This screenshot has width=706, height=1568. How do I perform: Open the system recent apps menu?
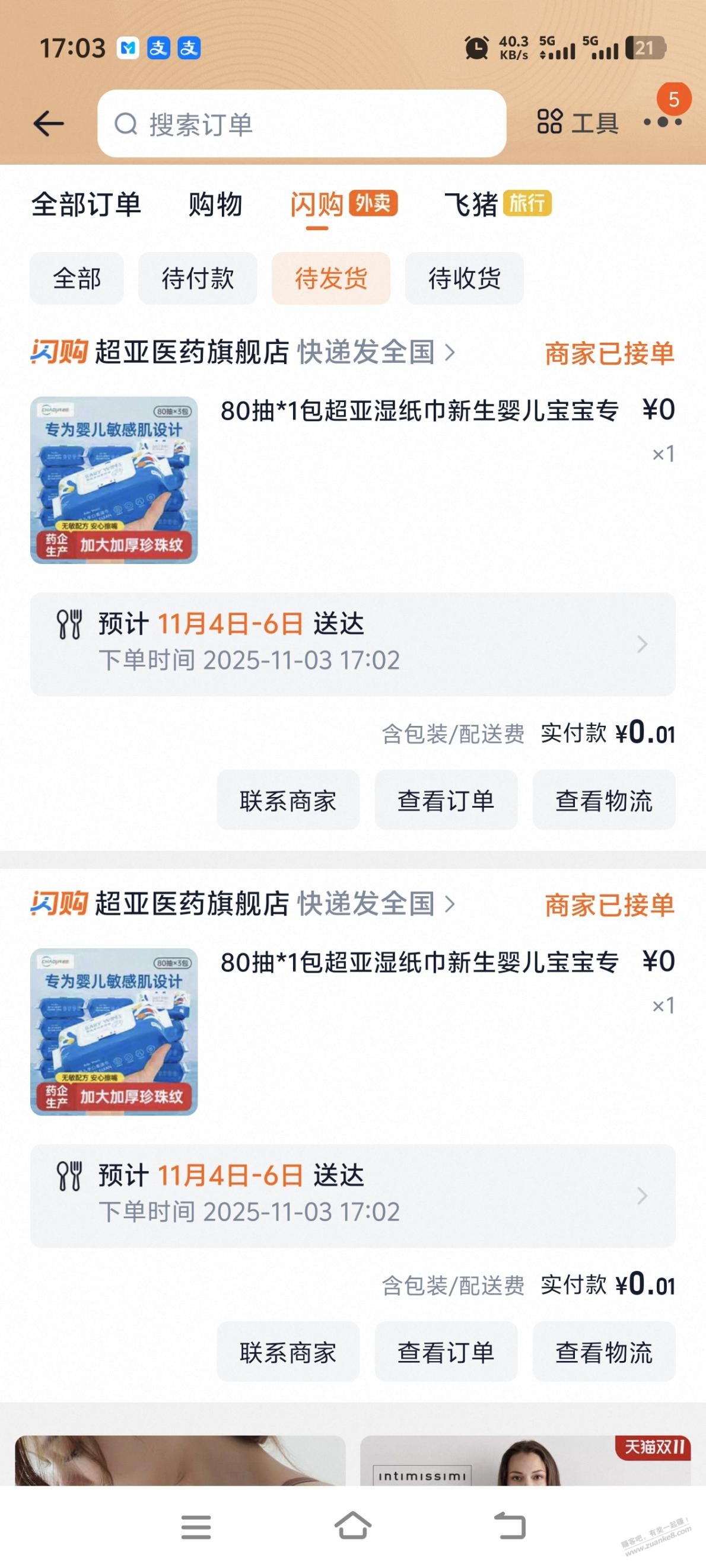click(x=196, y=1526)
